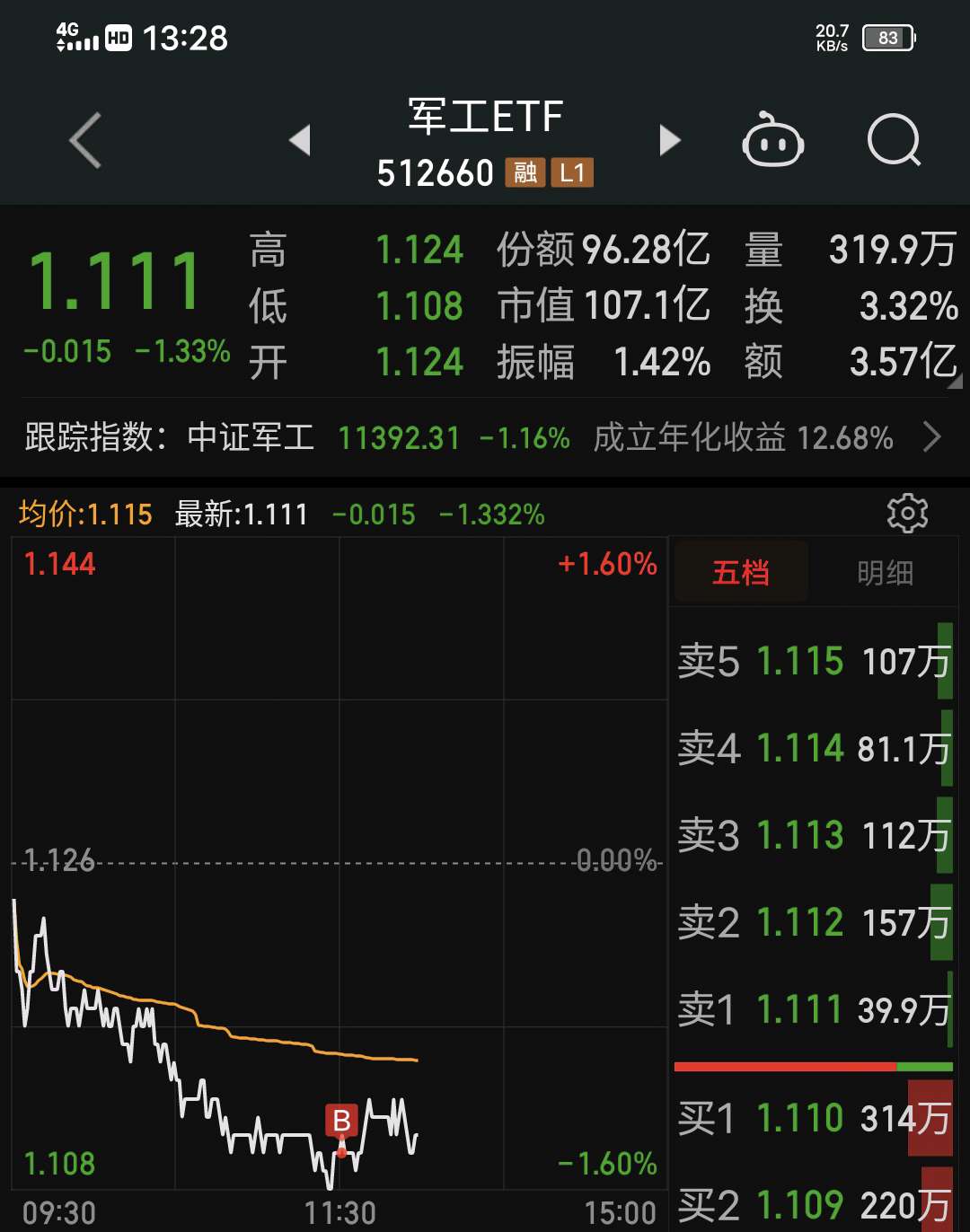Click the 融 margin trading badge
Viewport: 970px width, 1232px height.
(525, 172)
